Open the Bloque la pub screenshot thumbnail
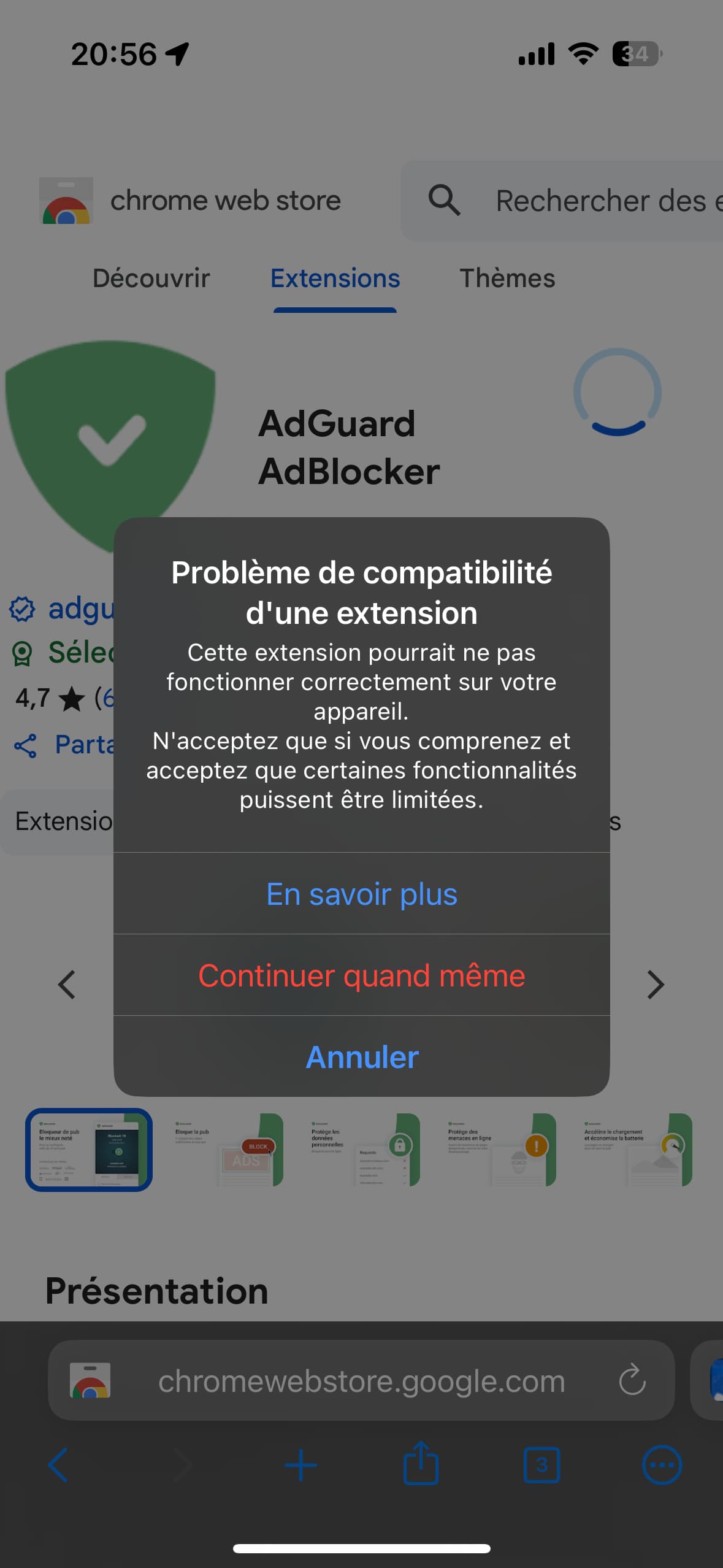723x1568 pixels. [226, 1150]
